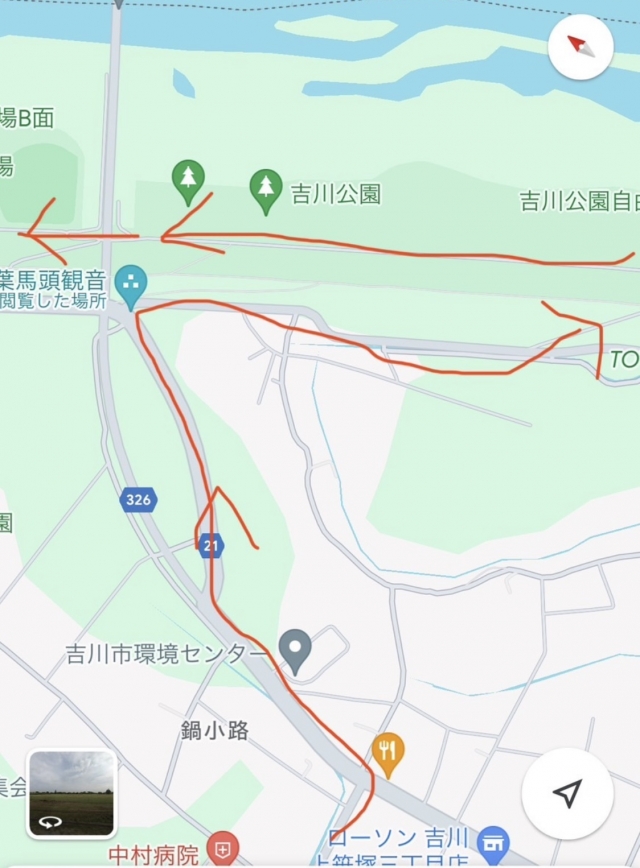Viewport: 640px width, 868px height.
Task: Open the 葉馬頭観音 viewed place marker
Action: [131, 283]
